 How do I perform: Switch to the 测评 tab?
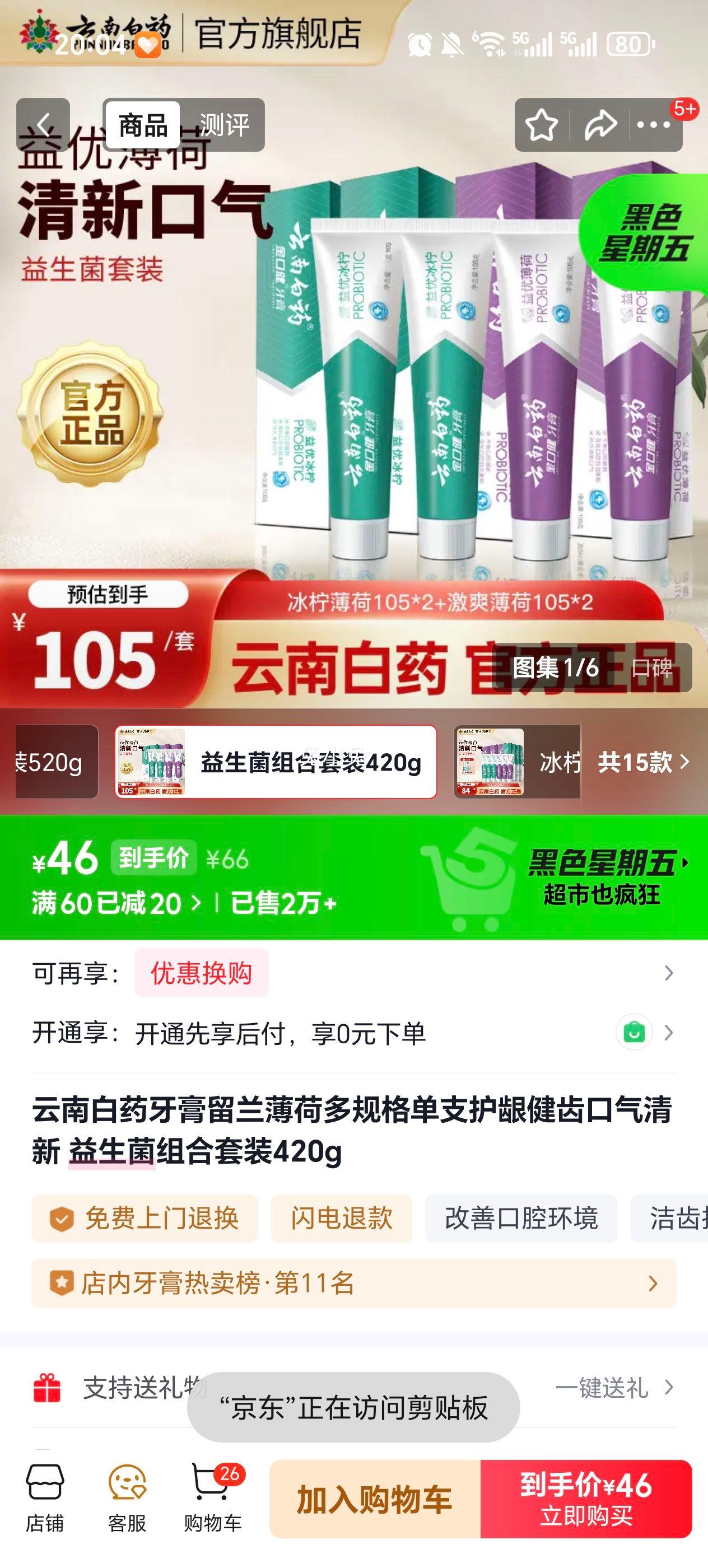[x=225, y=124]
